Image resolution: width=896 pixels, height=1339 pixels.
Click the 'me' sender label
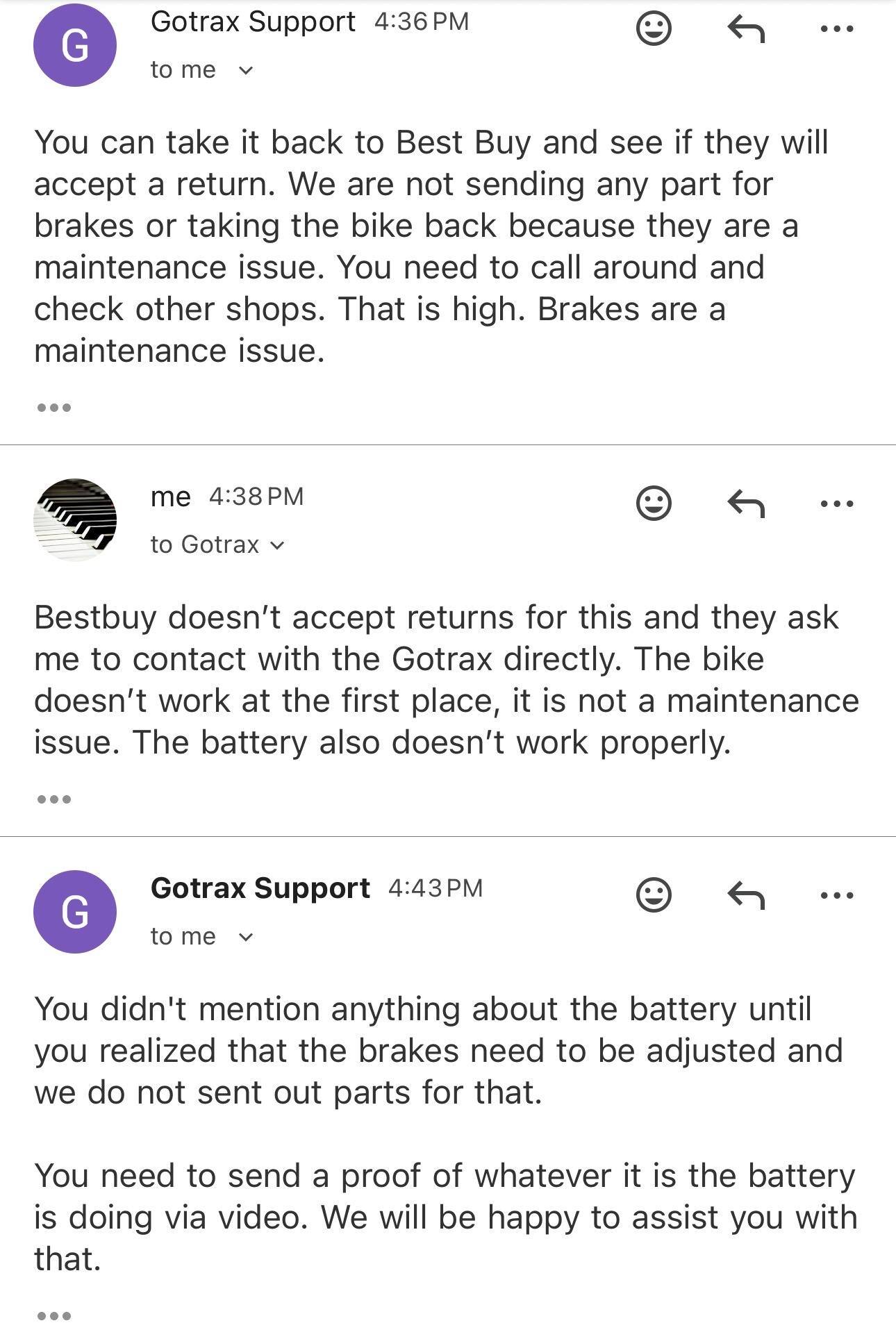[x=169, y=496]
